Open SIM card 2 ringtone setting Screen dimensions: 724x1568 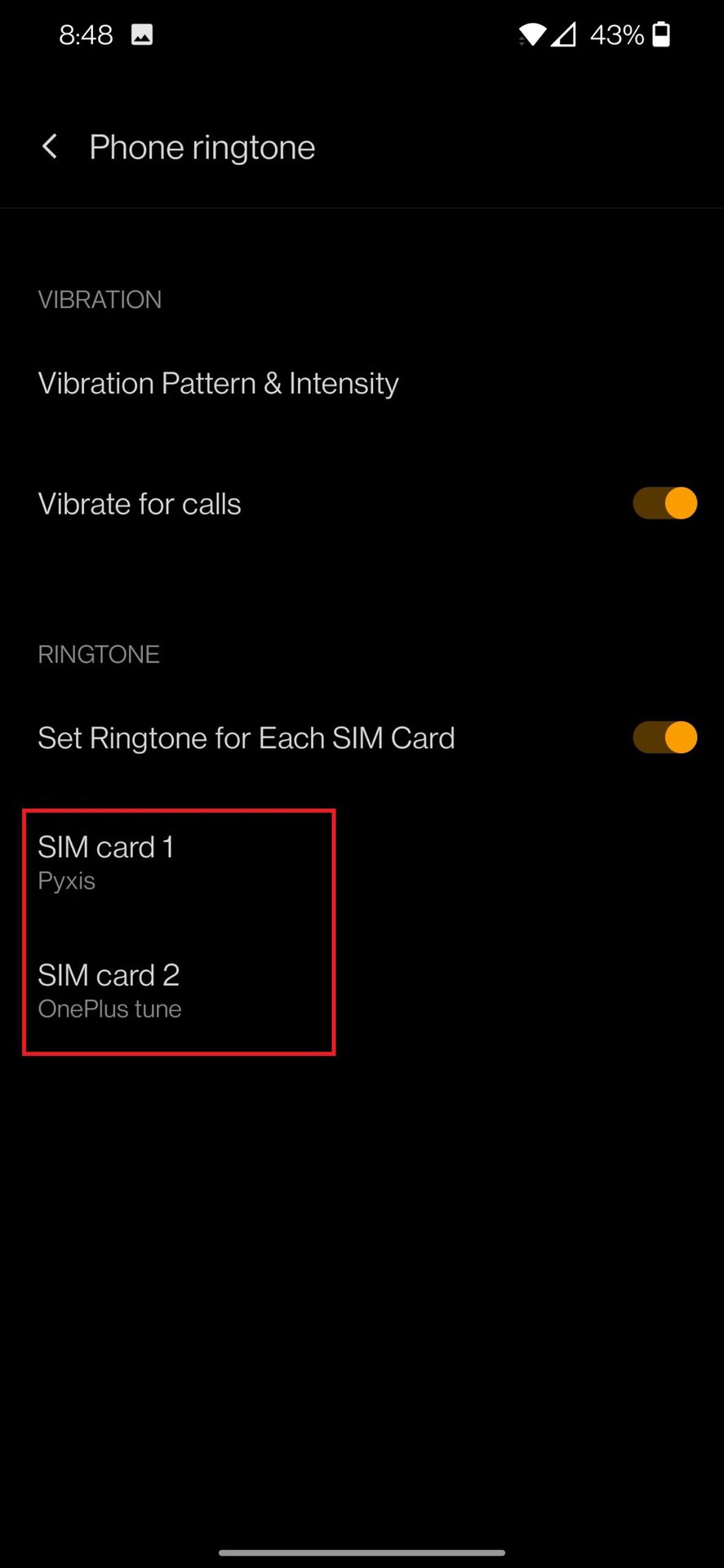click(109, 990)
